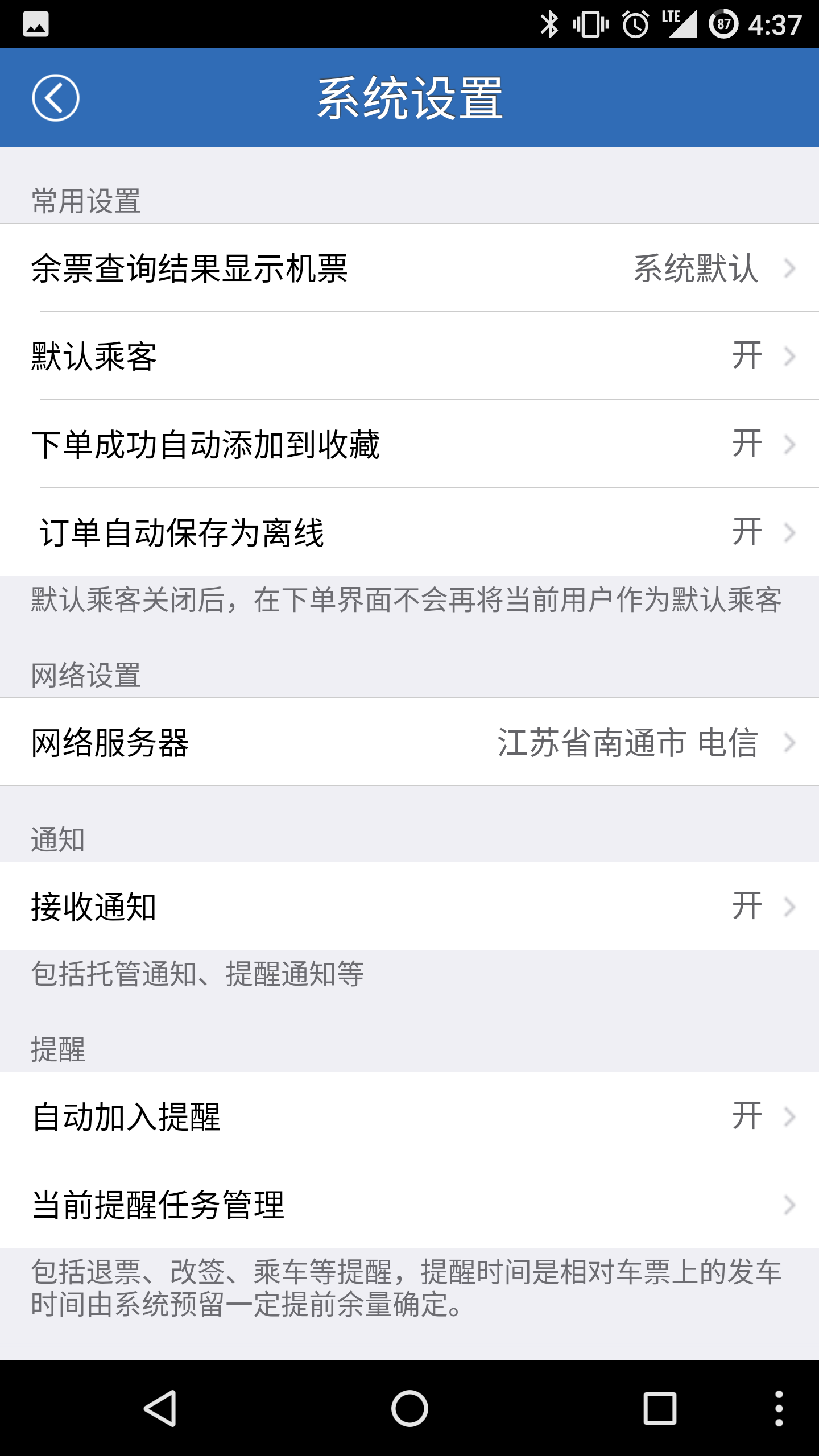819x1456 pixels.
Task: Tap the system home button
Action: [x=409, y=1408]
